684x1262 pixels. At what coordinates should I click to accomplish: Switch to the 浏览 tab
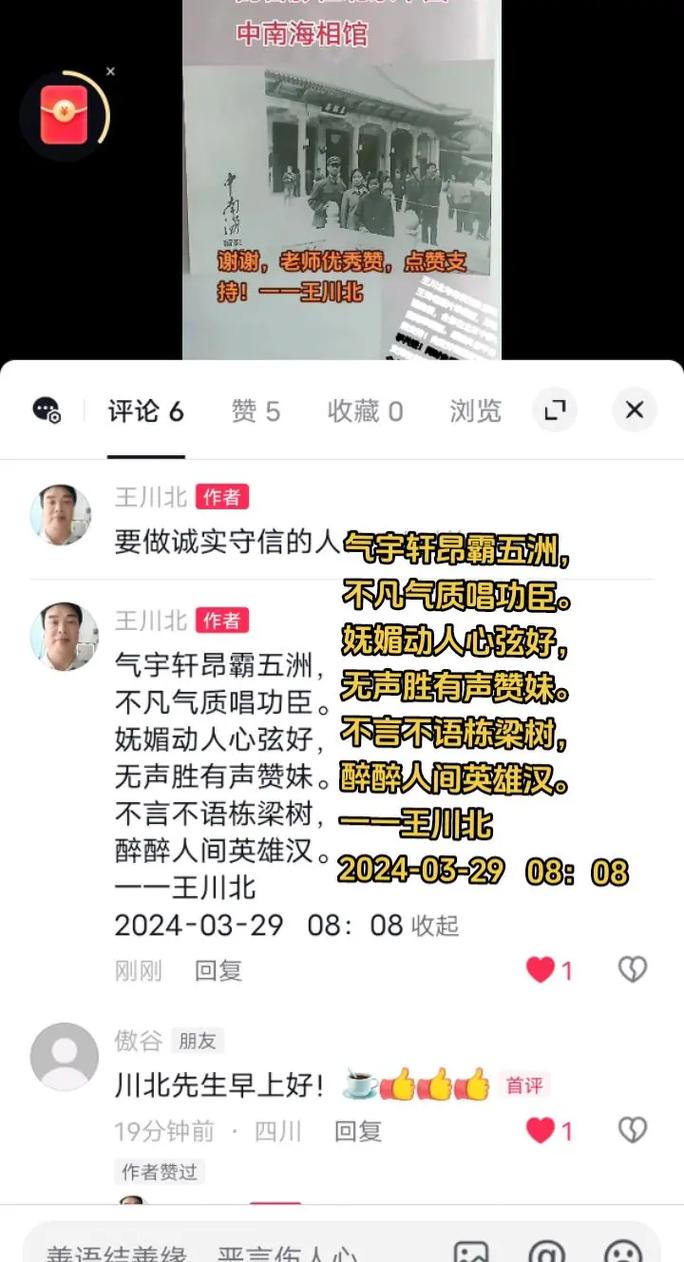475,411
